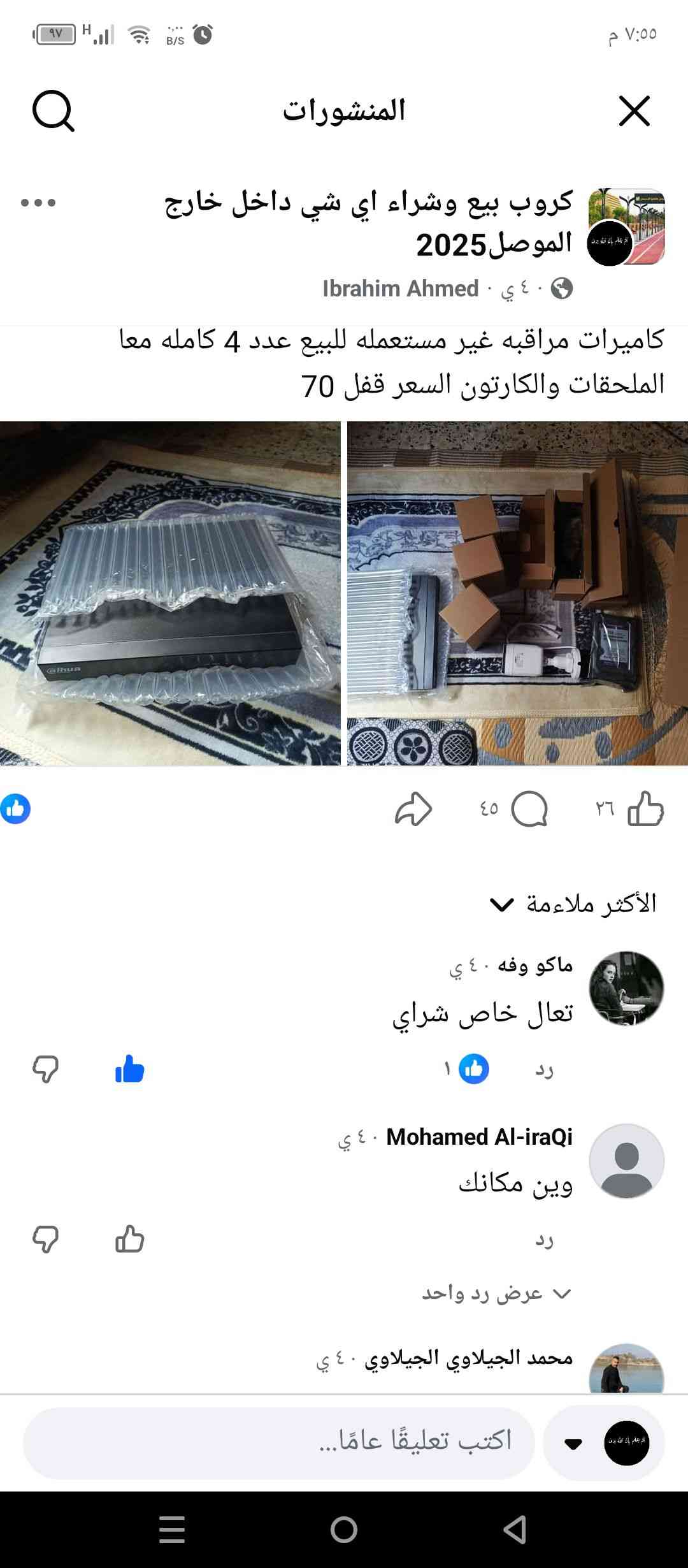Open search from the top bar
Viewport: 688px width, 1568px height.
[54, 112]
